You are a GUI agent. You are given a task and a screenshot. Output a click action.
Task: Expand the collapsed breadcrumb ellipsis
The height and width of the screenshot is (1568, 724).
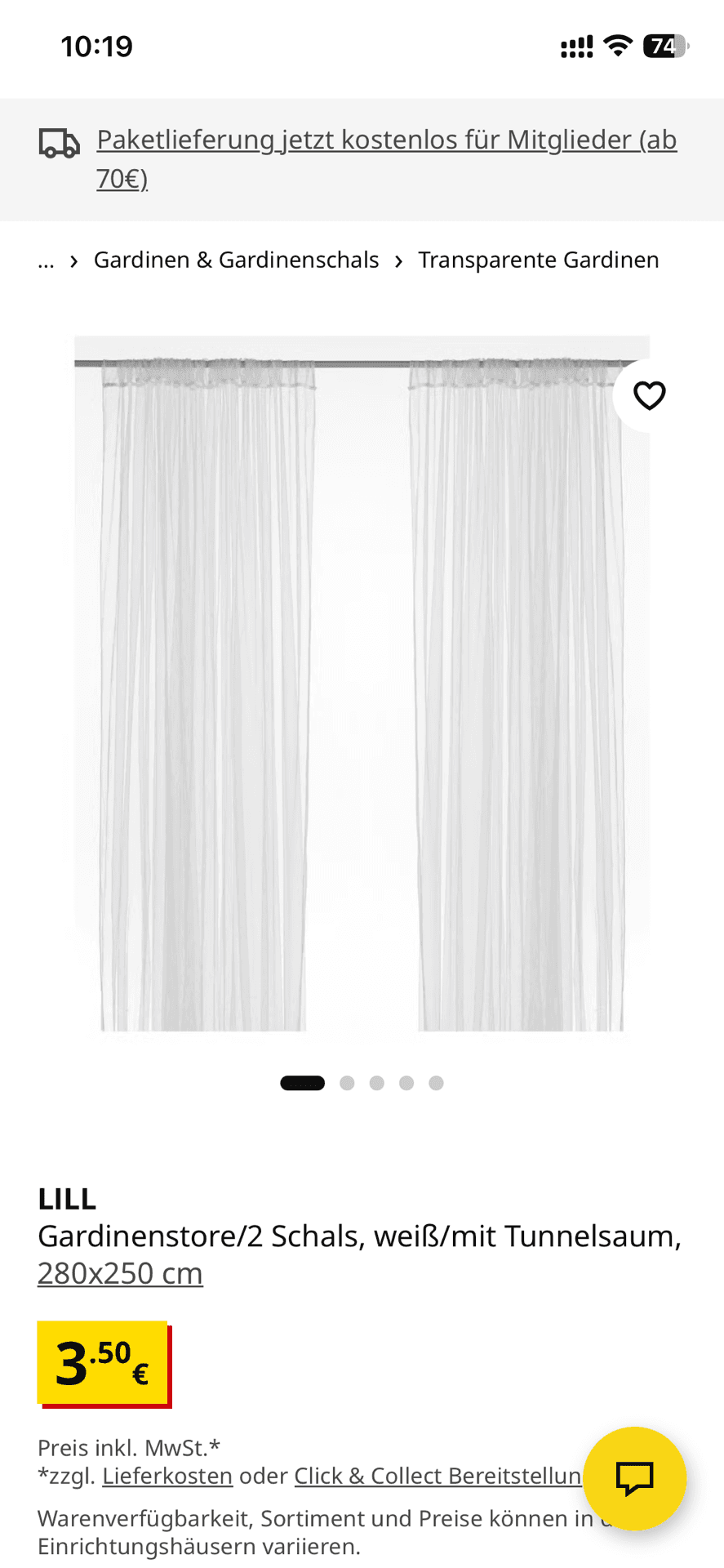46,260
